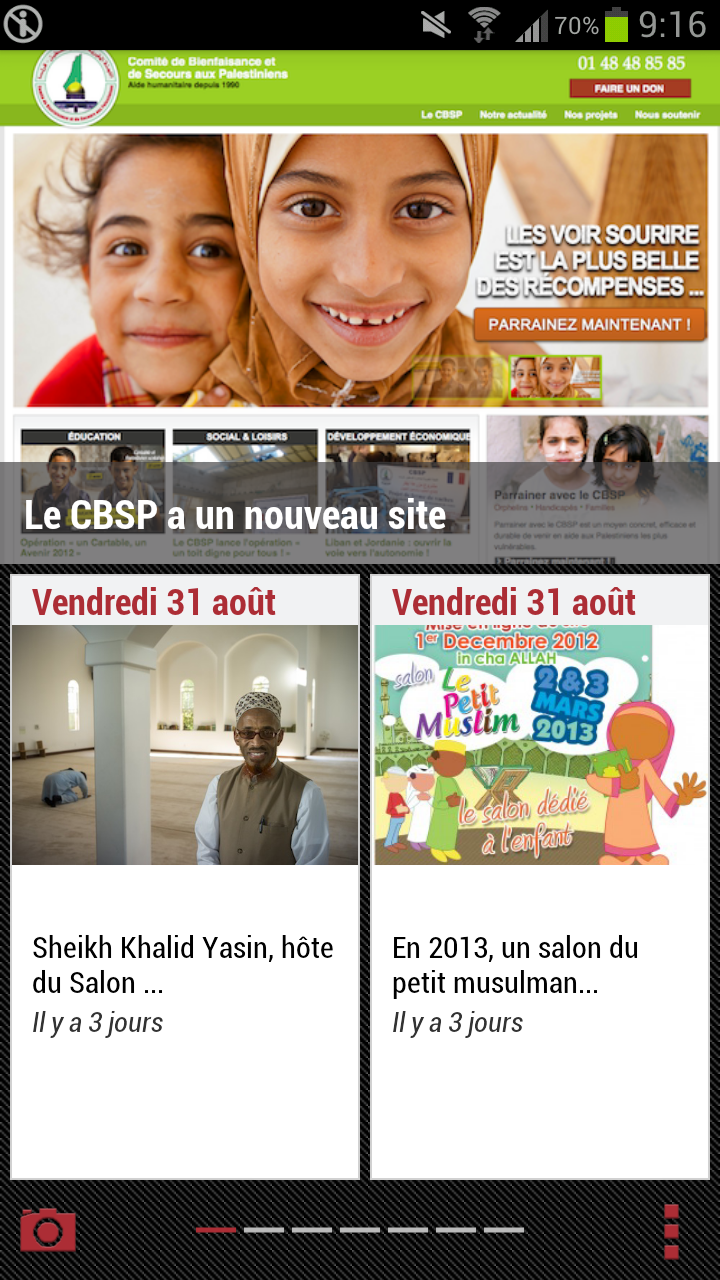720x1280 pixels.
Task: Open the three-dot overflow menu
Action: pos(672,1231)
